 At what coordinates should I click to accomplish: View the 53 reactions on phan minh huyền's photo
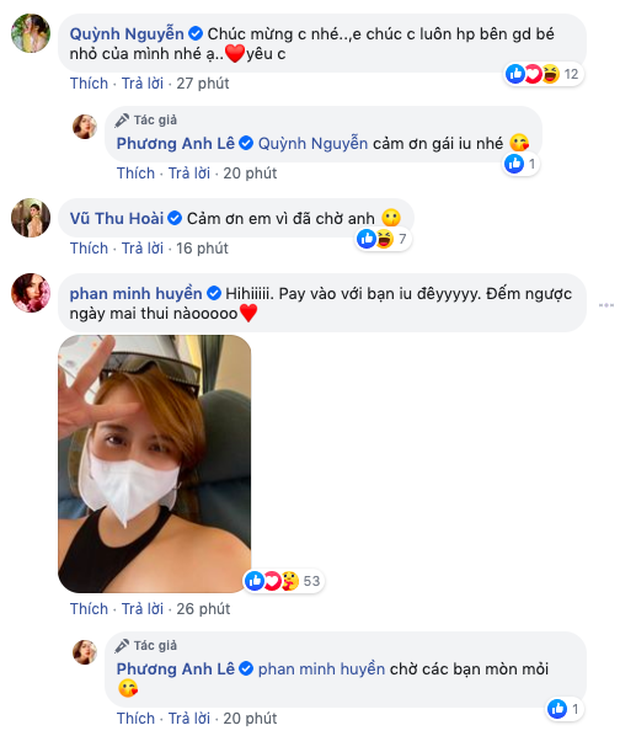tap(282, 581)
